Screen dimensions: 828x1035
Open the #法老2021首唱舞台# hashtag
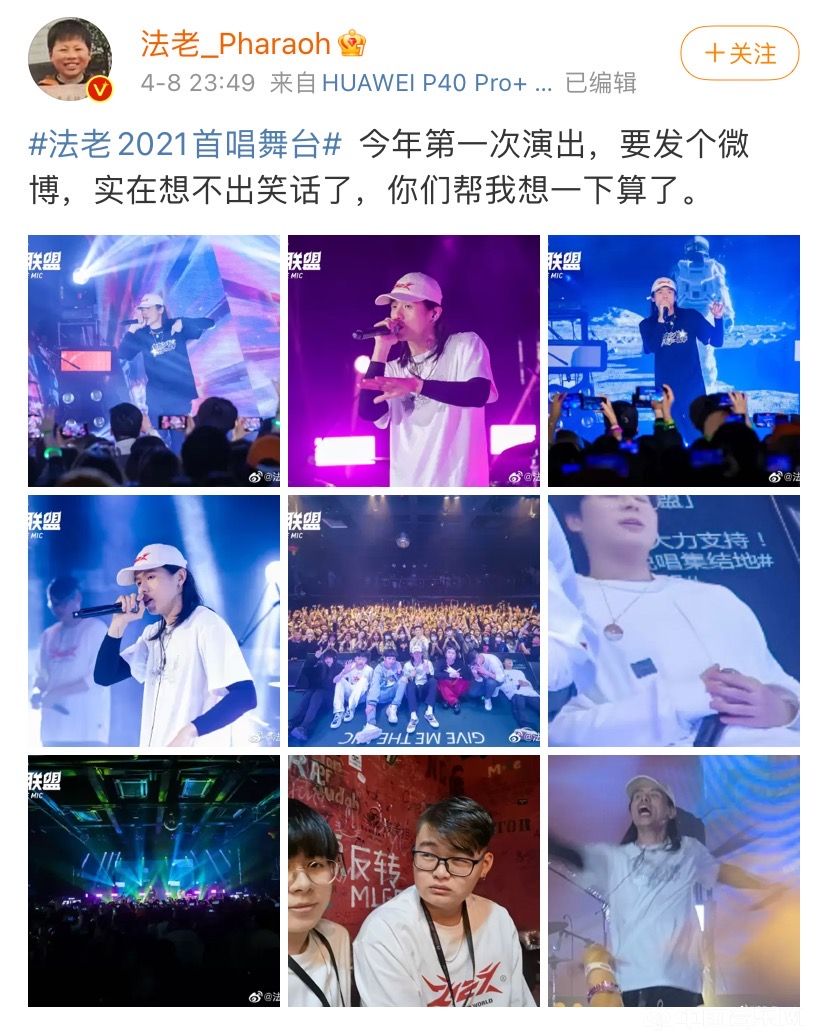tap(186, 144)
